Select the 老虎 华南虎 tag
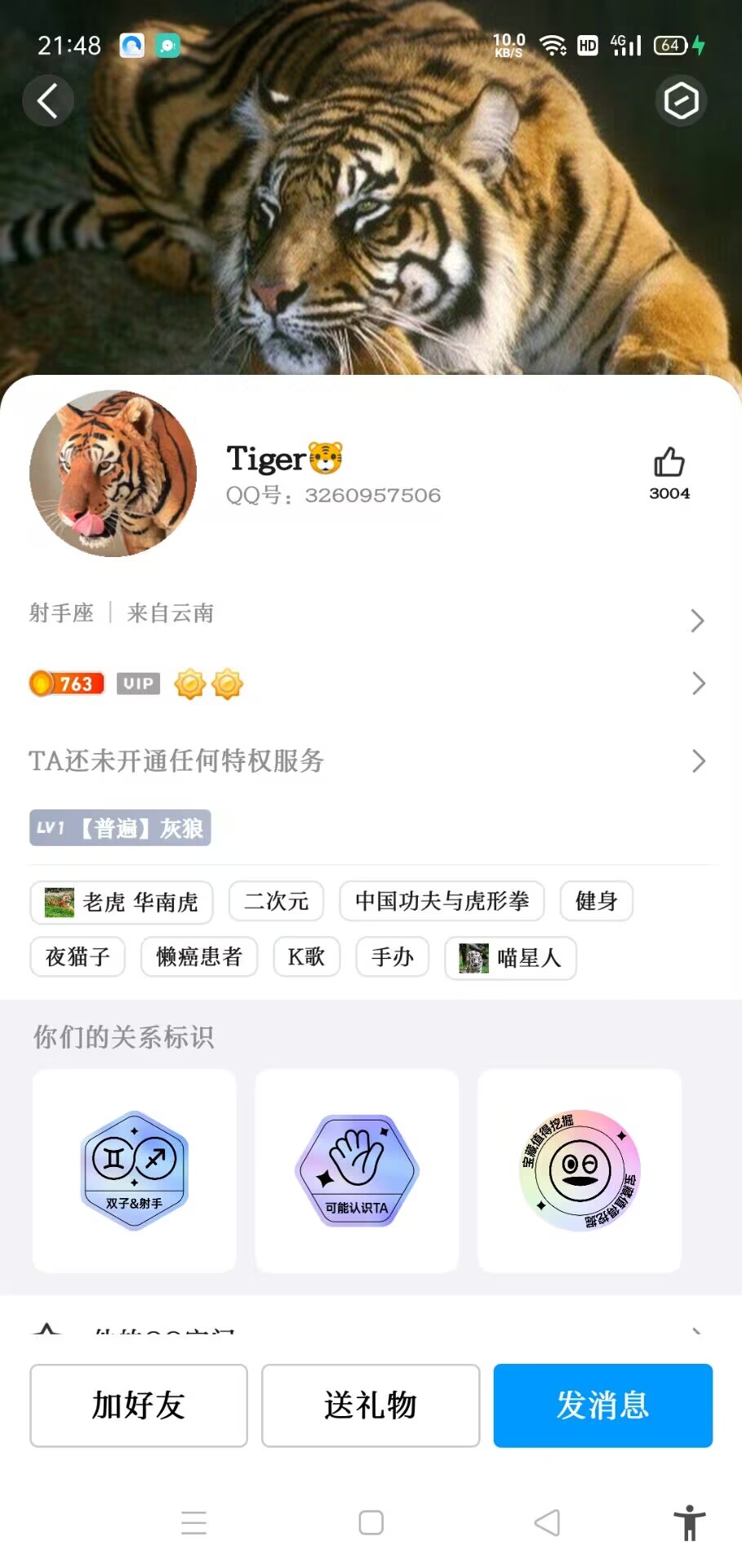 pyautogui.click(x=122, y=902)
